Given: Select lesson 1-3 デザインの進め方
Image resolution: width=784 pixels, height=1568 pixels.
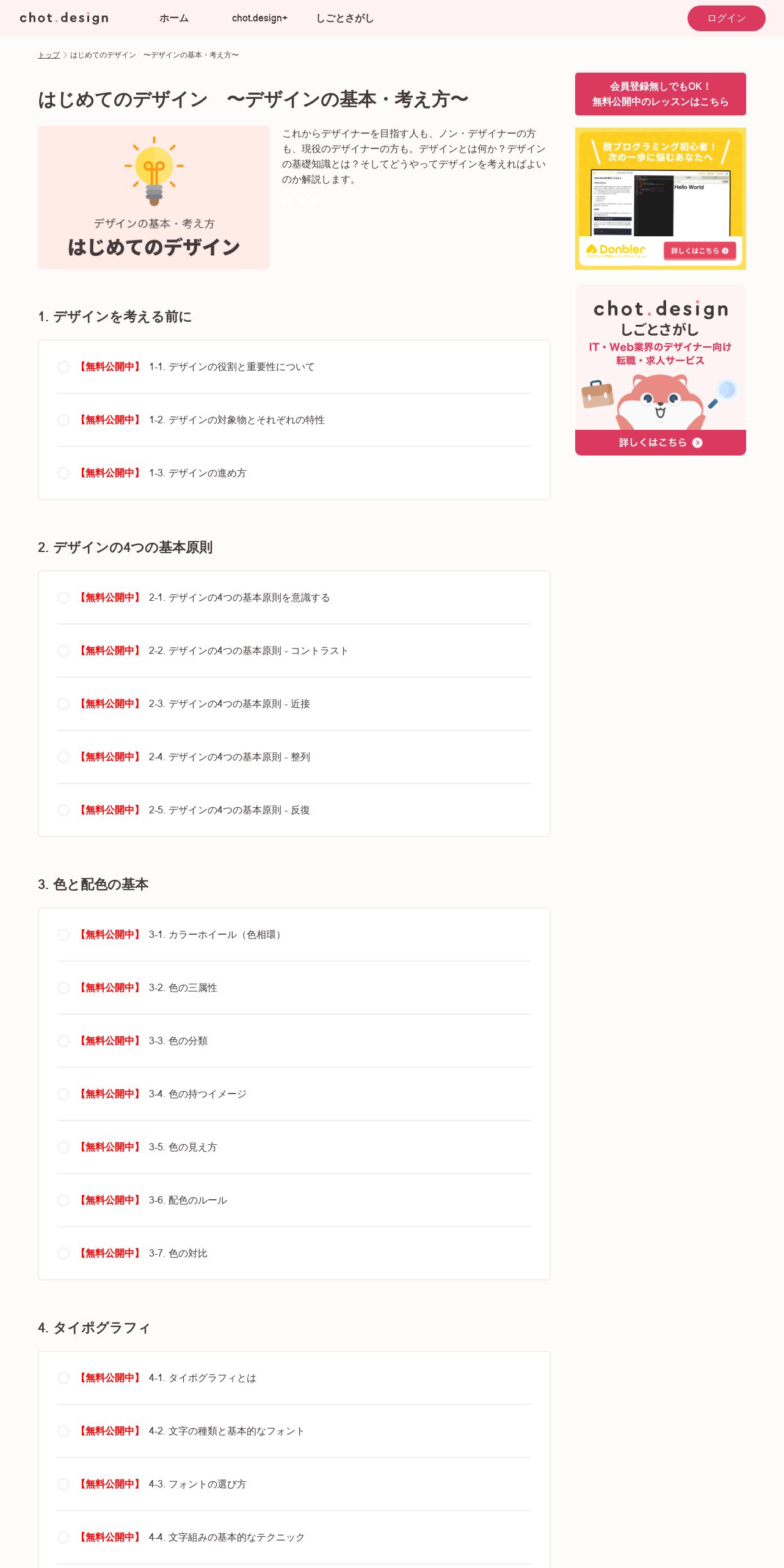Looking at the screenshot, I should coord(197,473).
